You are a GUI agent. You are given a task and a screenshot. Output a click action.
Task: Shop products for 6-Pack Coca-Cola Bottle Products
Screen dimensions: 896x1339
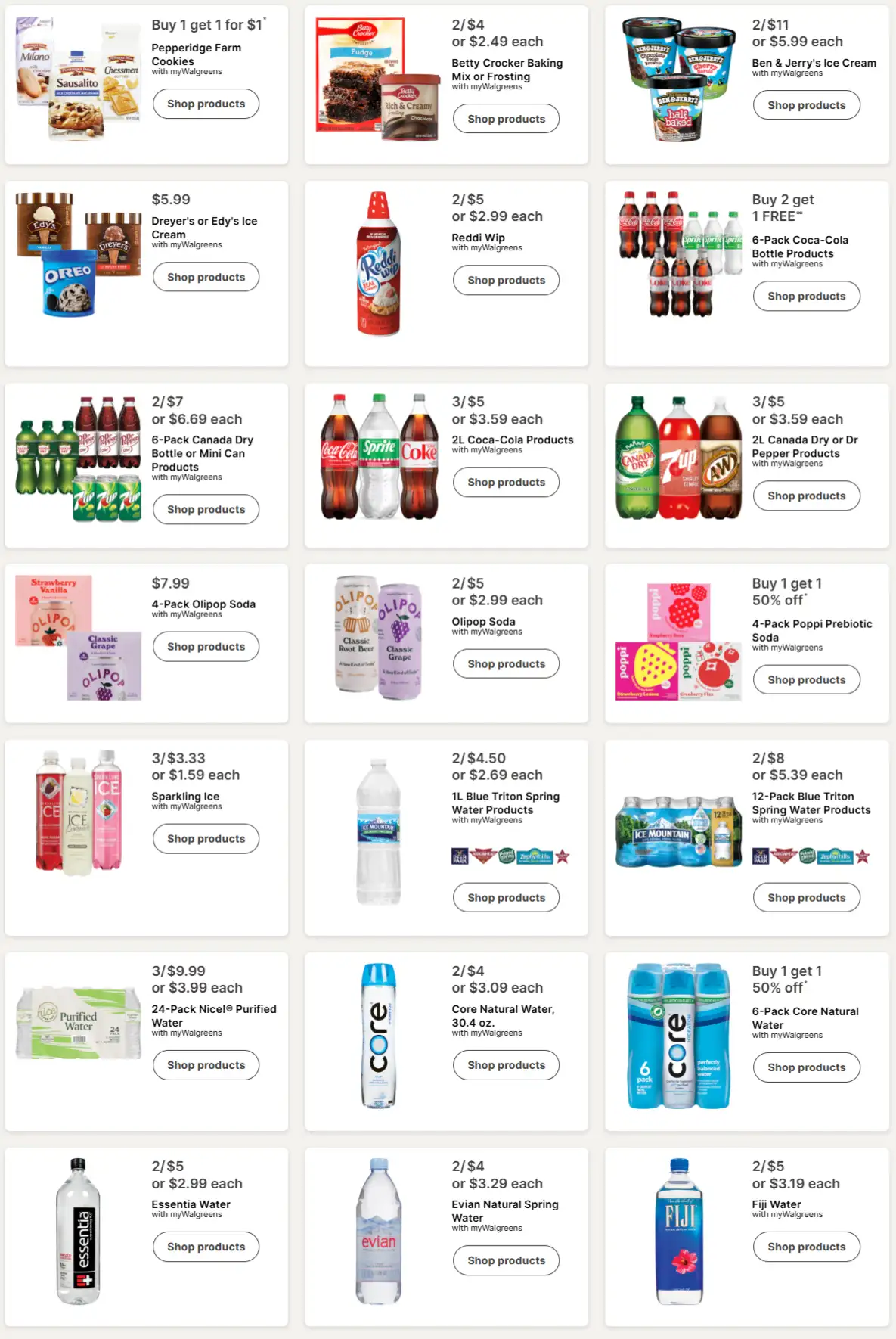tap(806, 296)
